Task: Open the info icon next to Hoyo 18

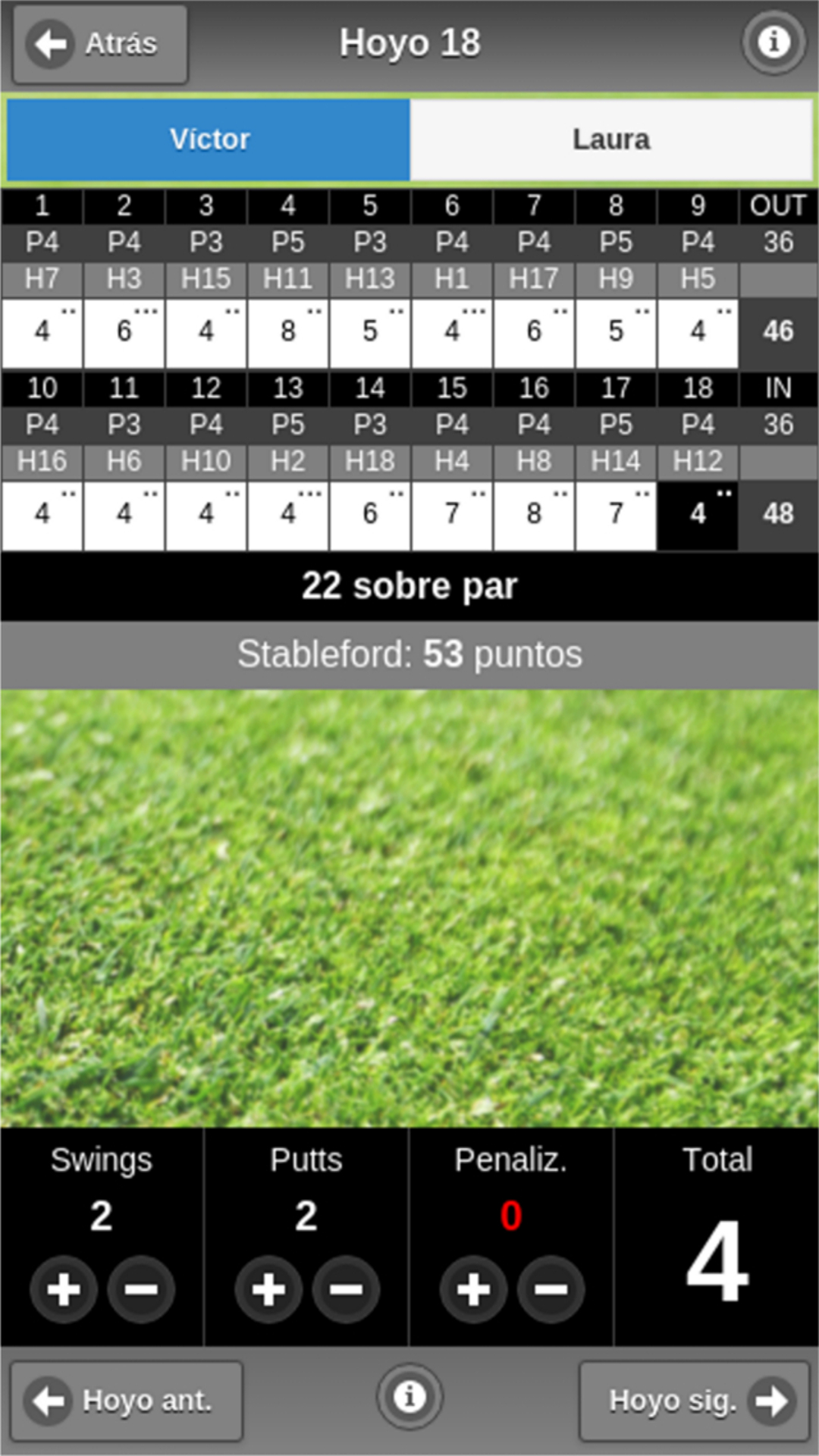Action: pos(773,42)
